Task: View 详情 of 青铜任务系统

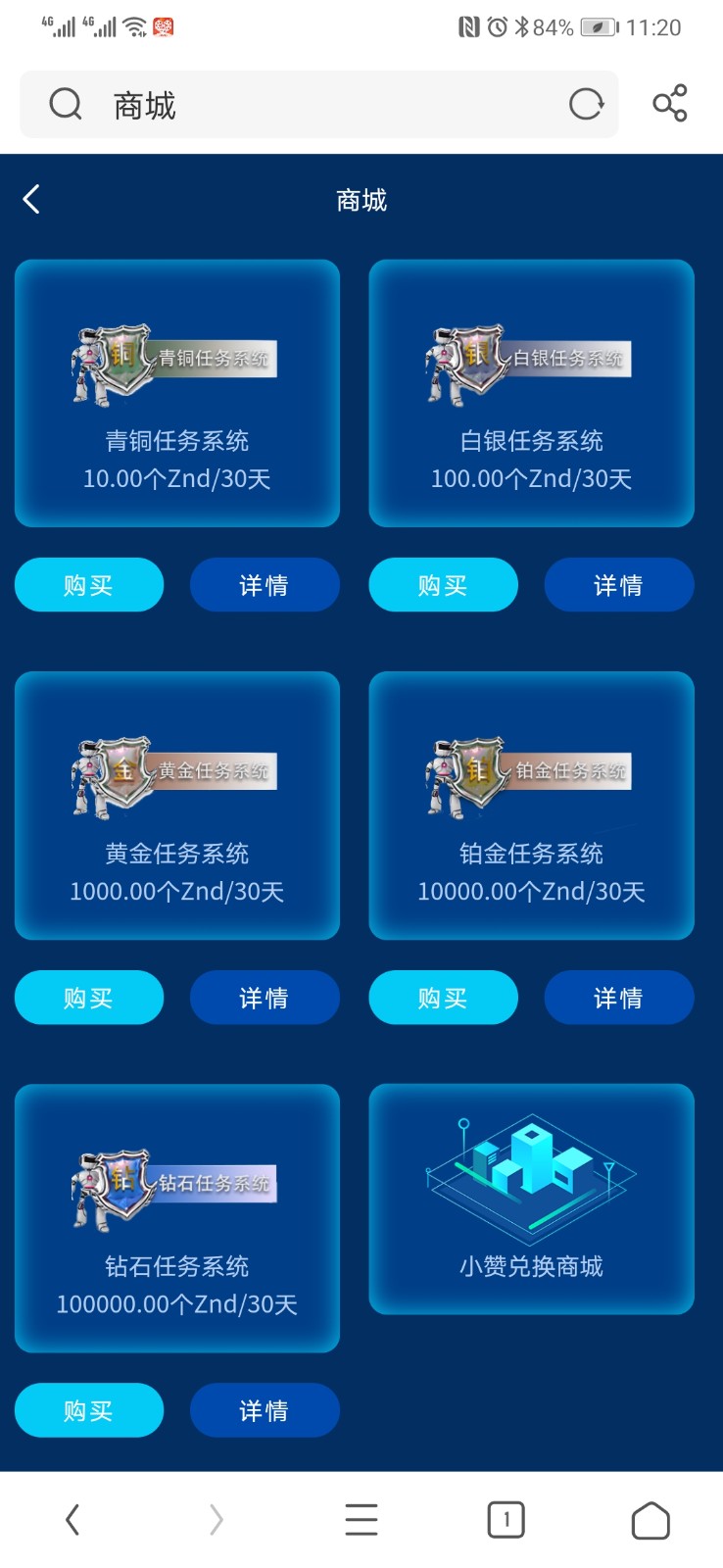Action: point(264,585)
